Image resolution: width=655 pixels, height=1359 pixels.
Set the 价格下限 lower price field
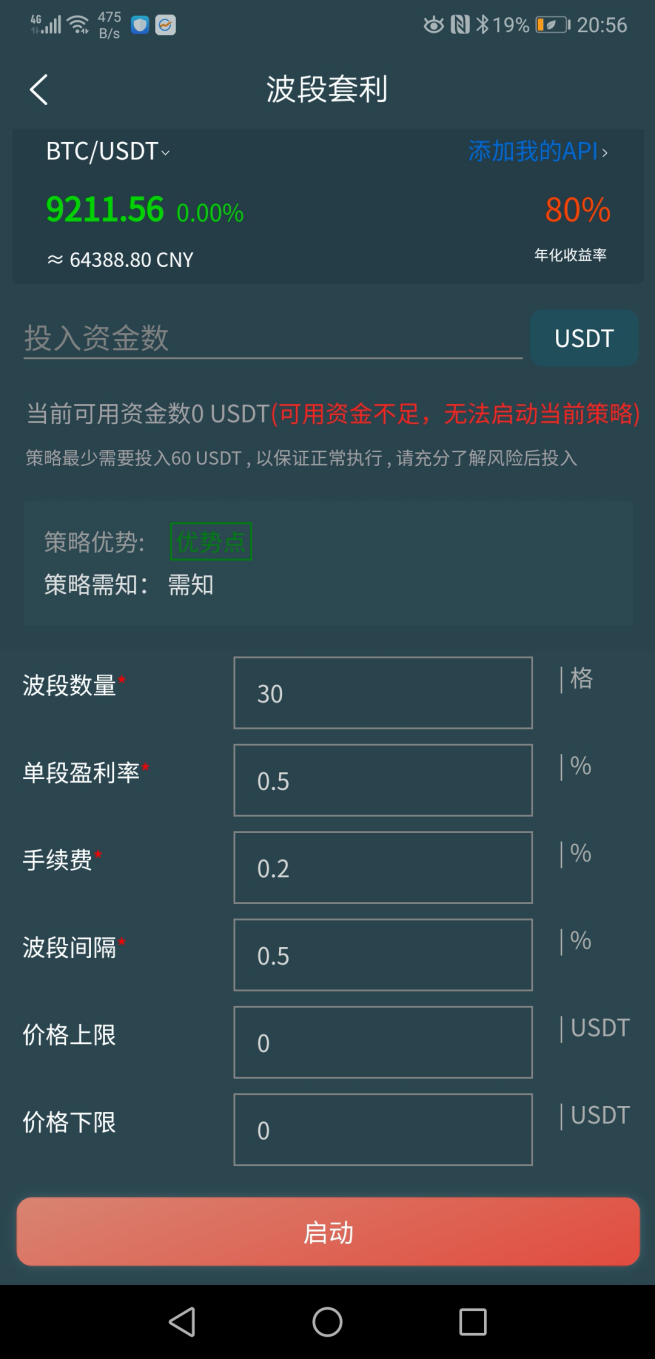tap(382, 1130)
